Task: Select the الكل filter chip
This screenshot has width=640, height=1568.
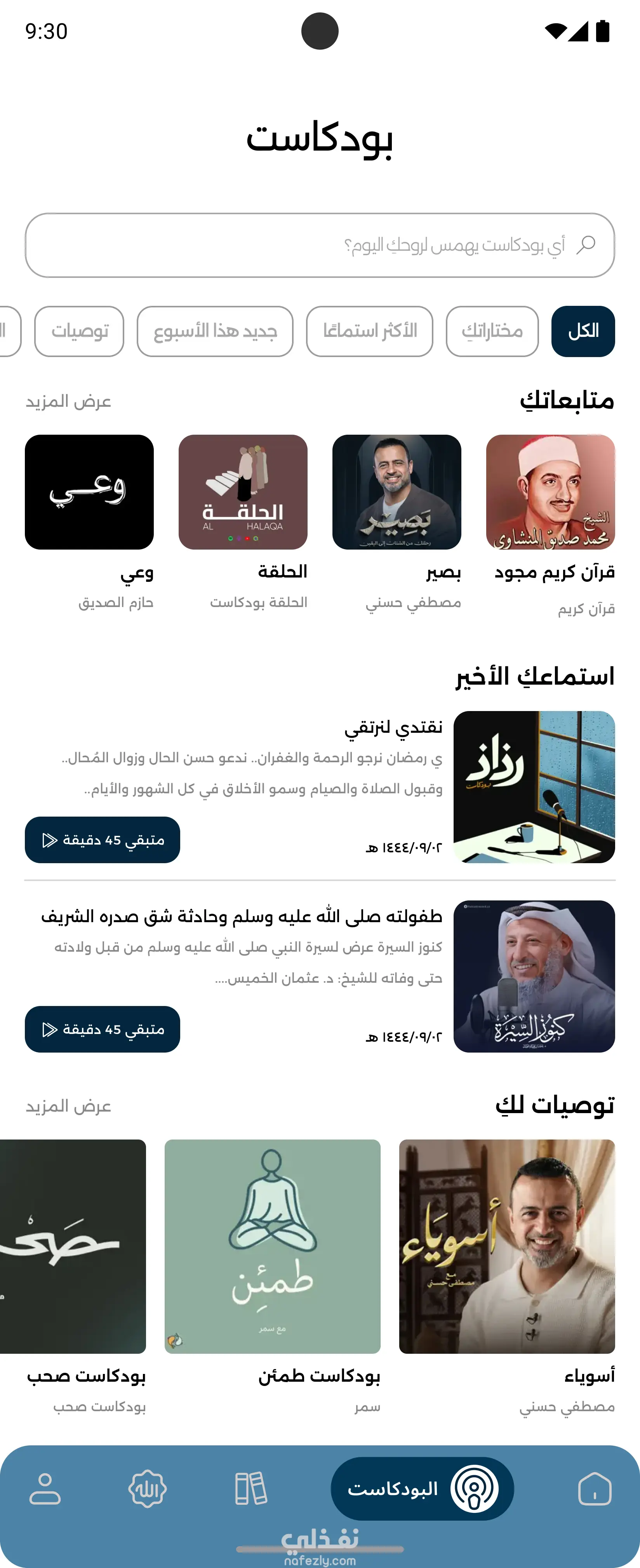Action: pos(583,331)
